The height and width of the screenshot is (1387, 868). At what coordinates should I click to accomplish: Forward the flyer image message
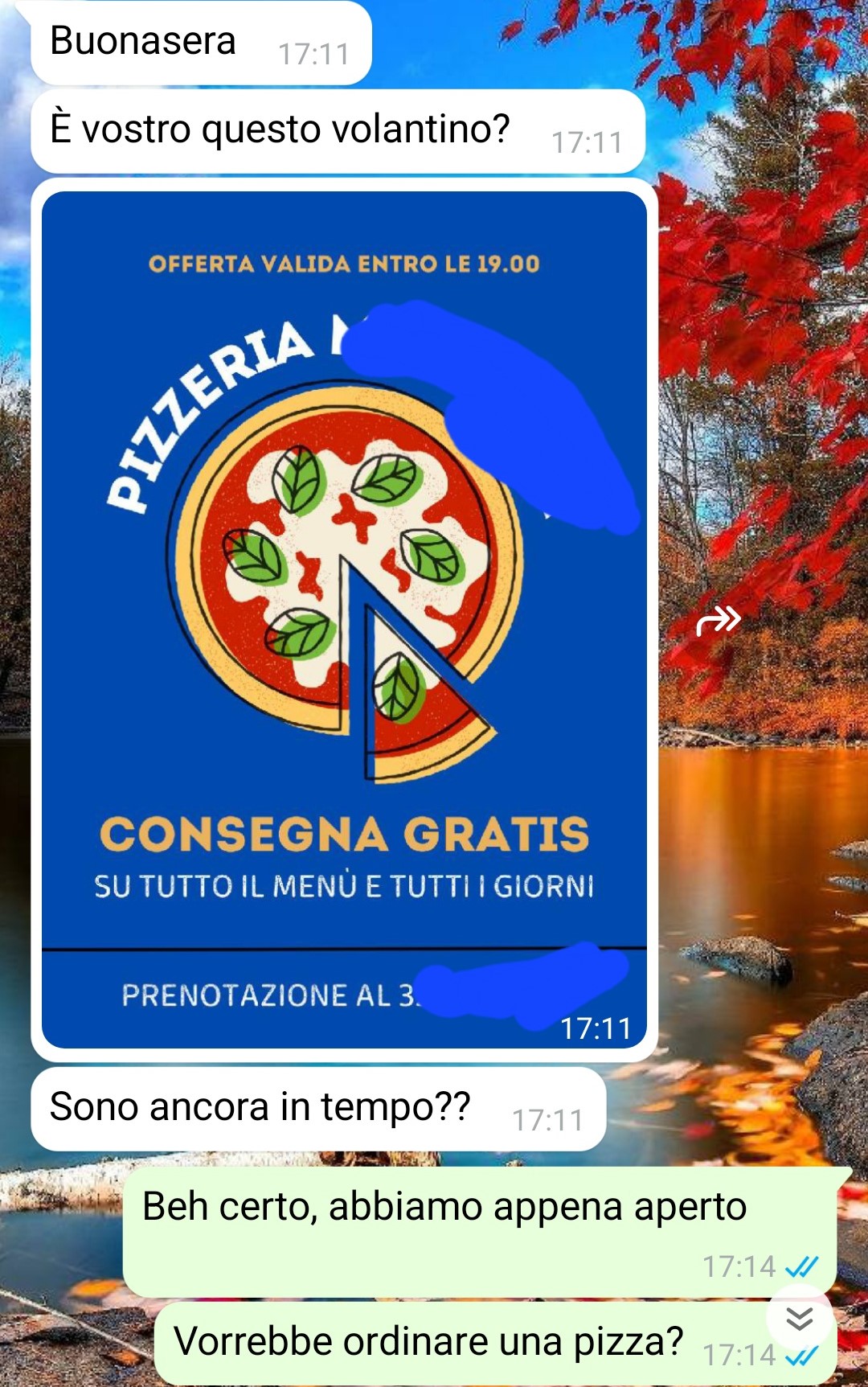pyautogui.click(x=718, y=621)
